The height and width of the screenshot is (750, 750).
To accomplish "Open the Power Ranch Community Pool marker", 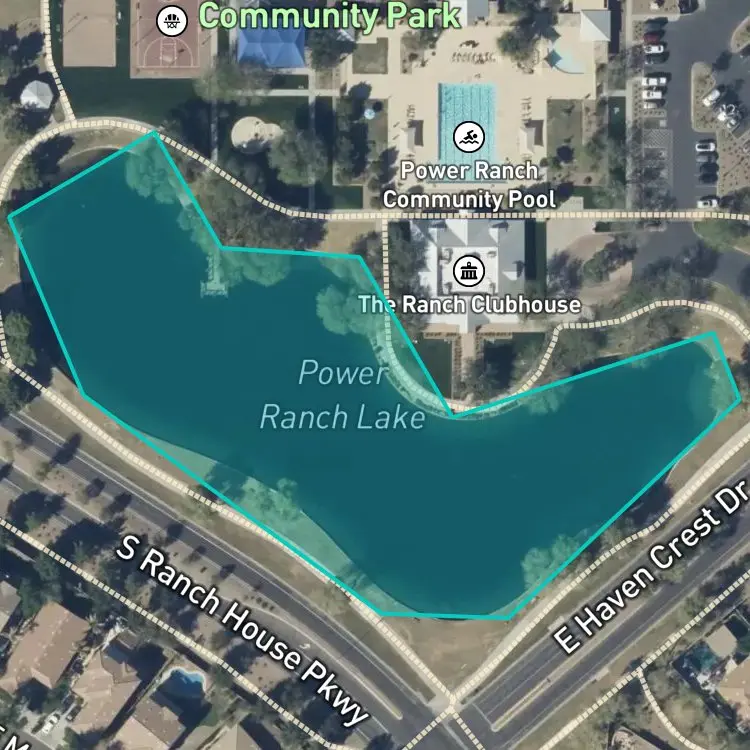I will point(469,137).
